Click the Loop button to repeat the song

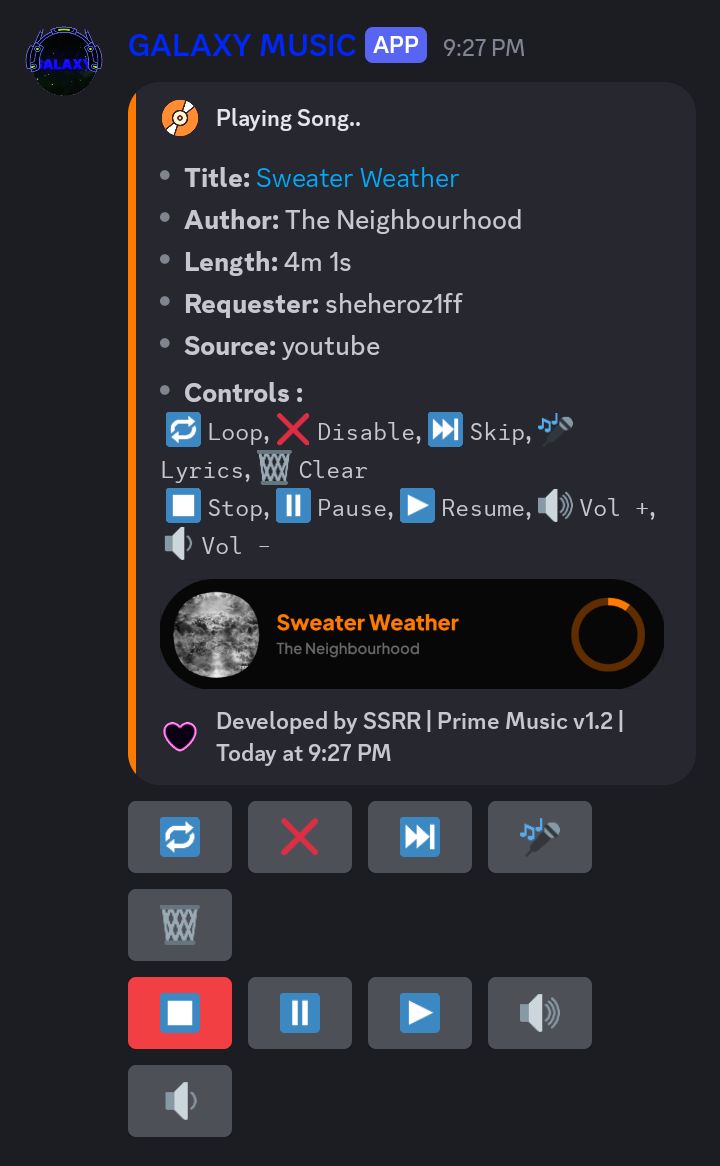[180, 837]
